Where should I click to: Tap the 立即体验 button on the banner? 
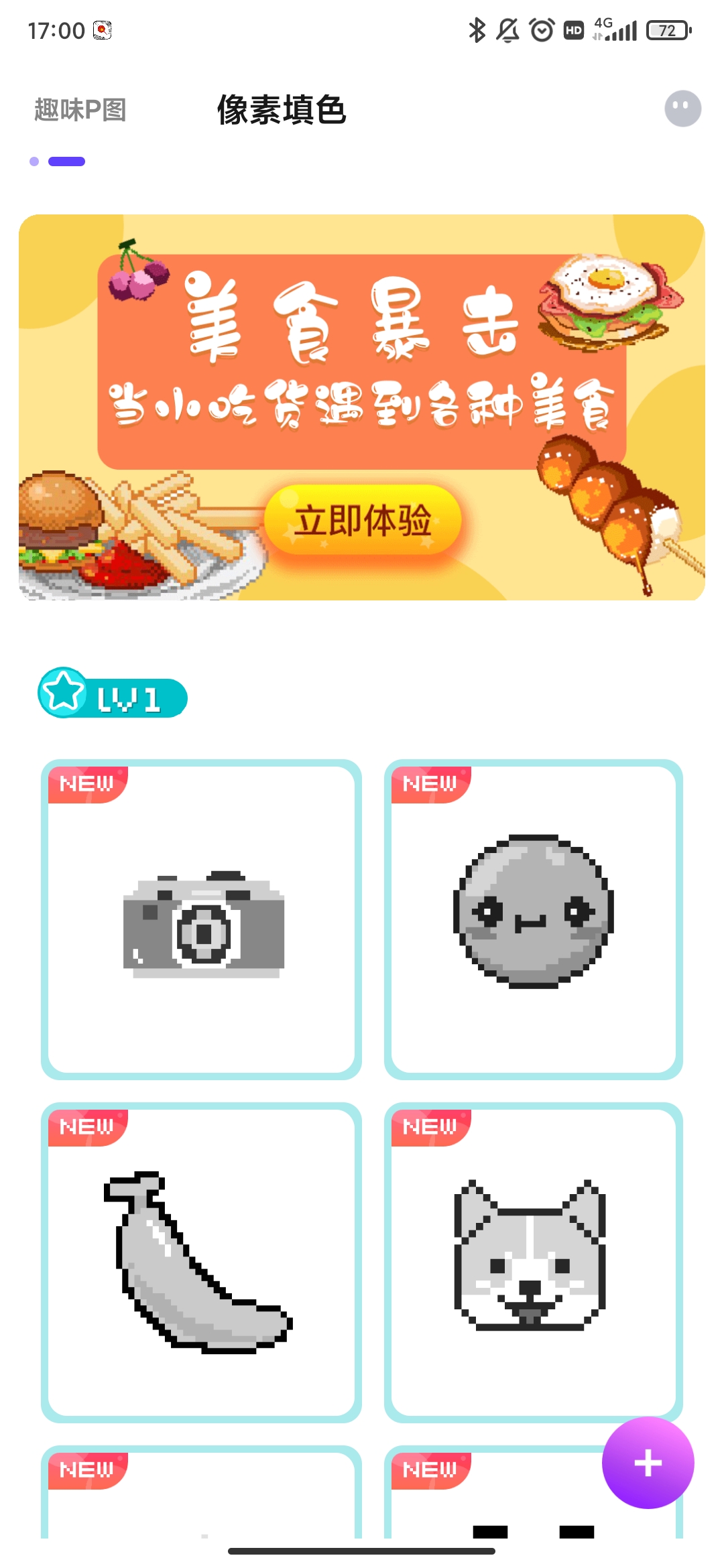(363, 520)
